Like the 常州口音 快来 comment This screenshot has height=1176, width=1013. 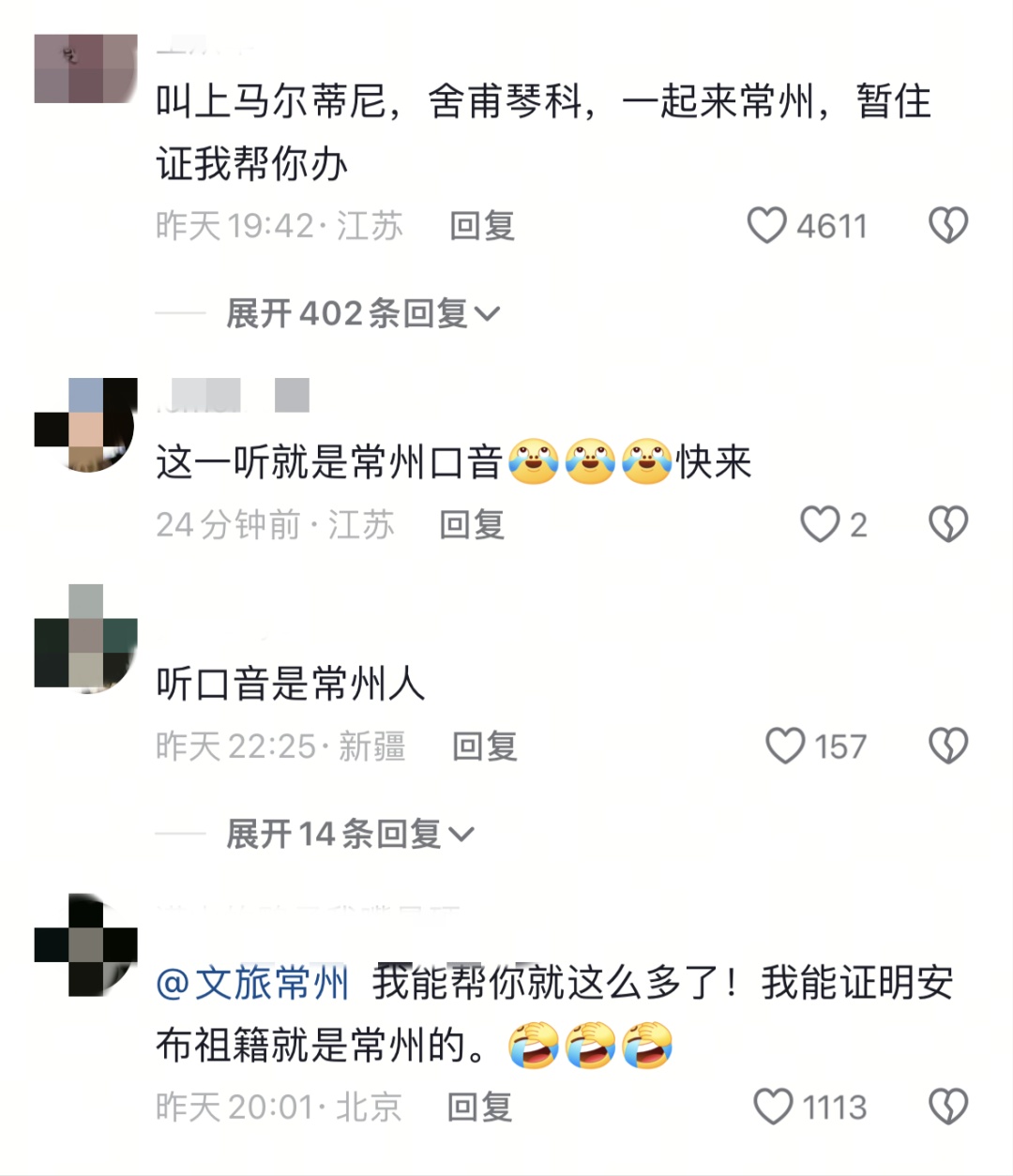[x=820, y=524]
